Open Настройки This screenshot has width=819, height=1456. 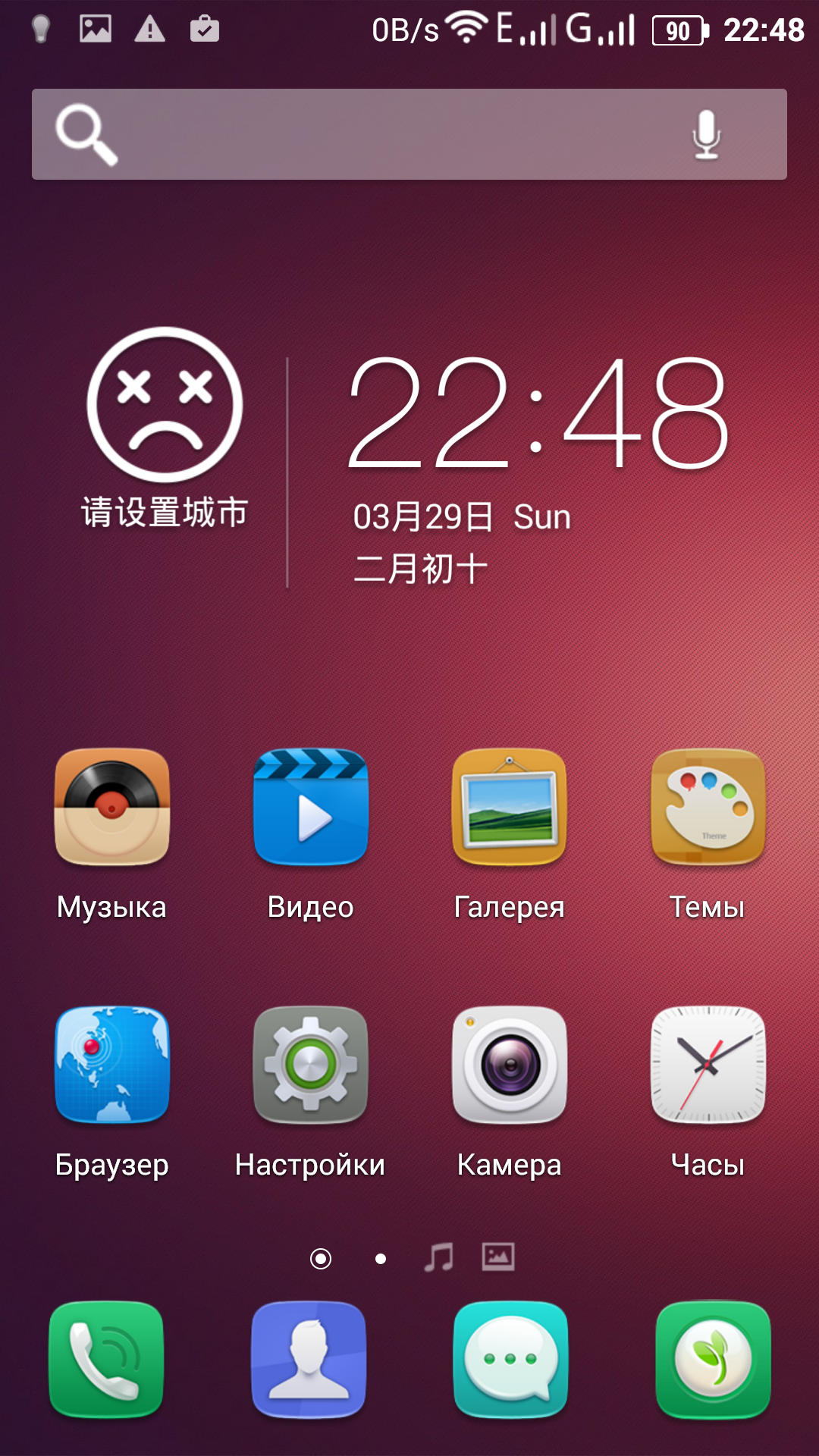pyautogui.click(x=311, y=1065)
